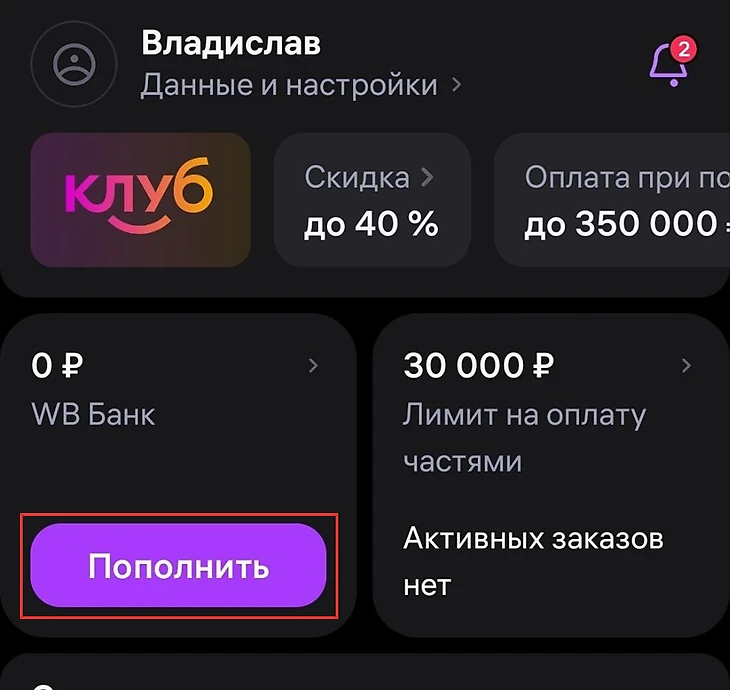Open the Скидка до 40 % card
The width and height of the screenshot is (730, 690).
coord(371,200)
